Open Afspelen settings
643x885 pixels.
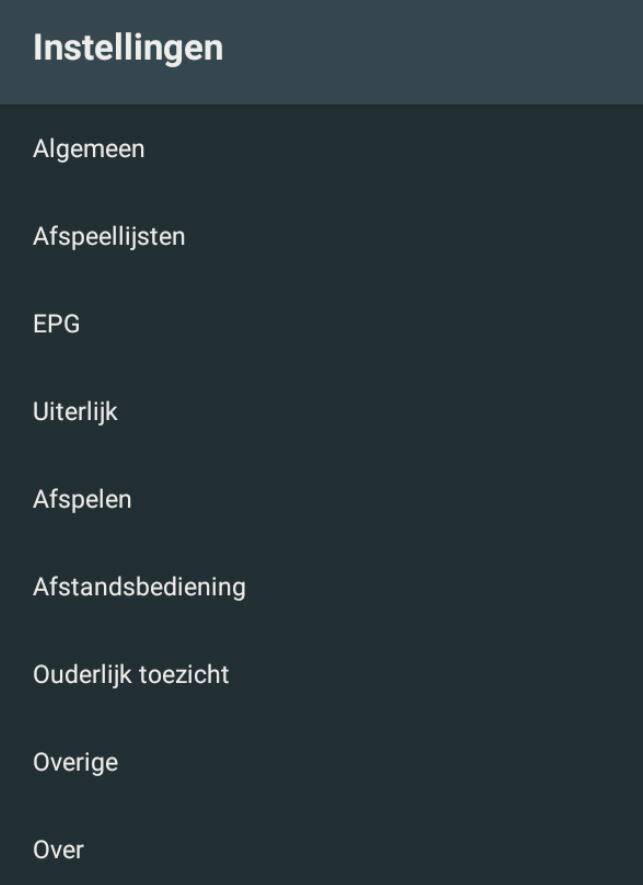pos(82,499)
